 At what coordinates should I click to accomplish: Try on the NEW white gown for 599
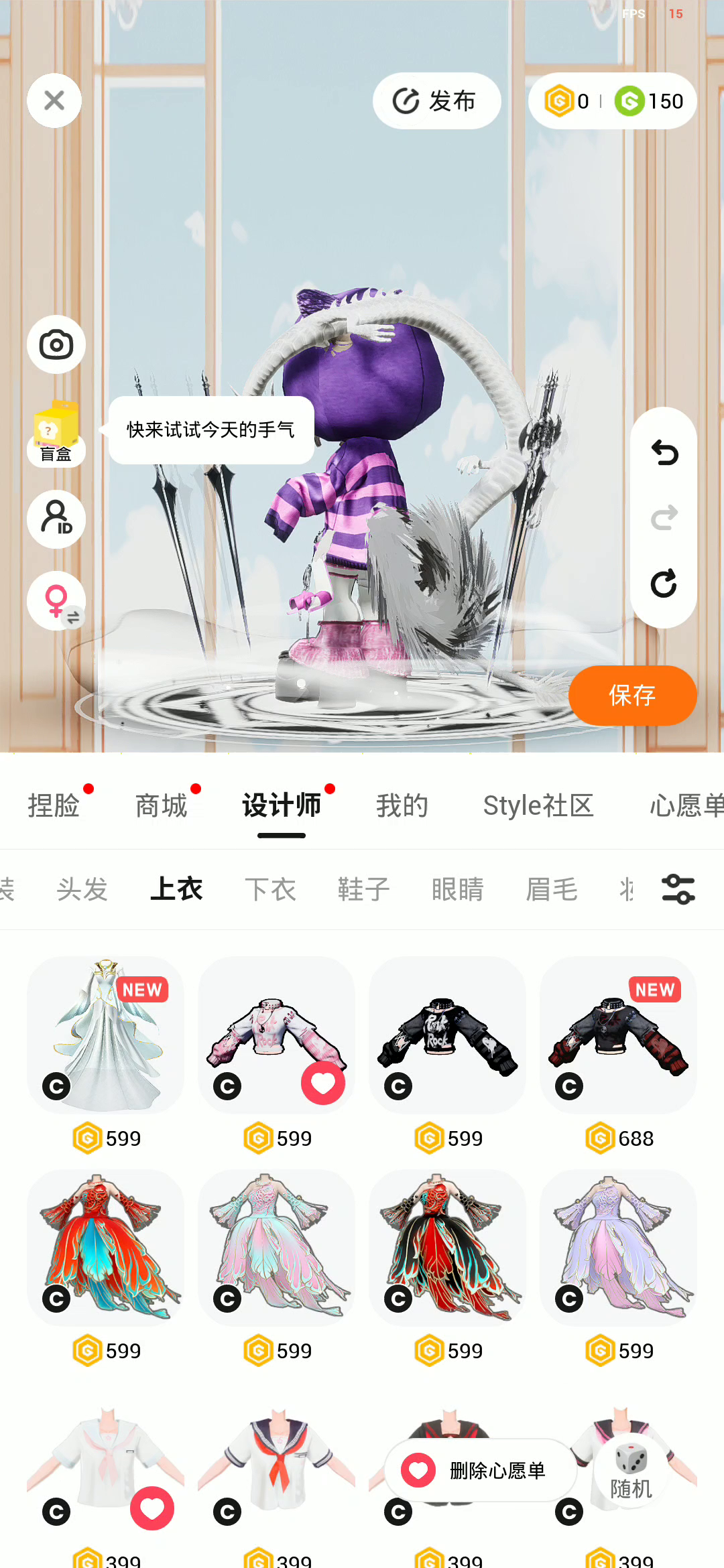click(x=106, y=1035)
